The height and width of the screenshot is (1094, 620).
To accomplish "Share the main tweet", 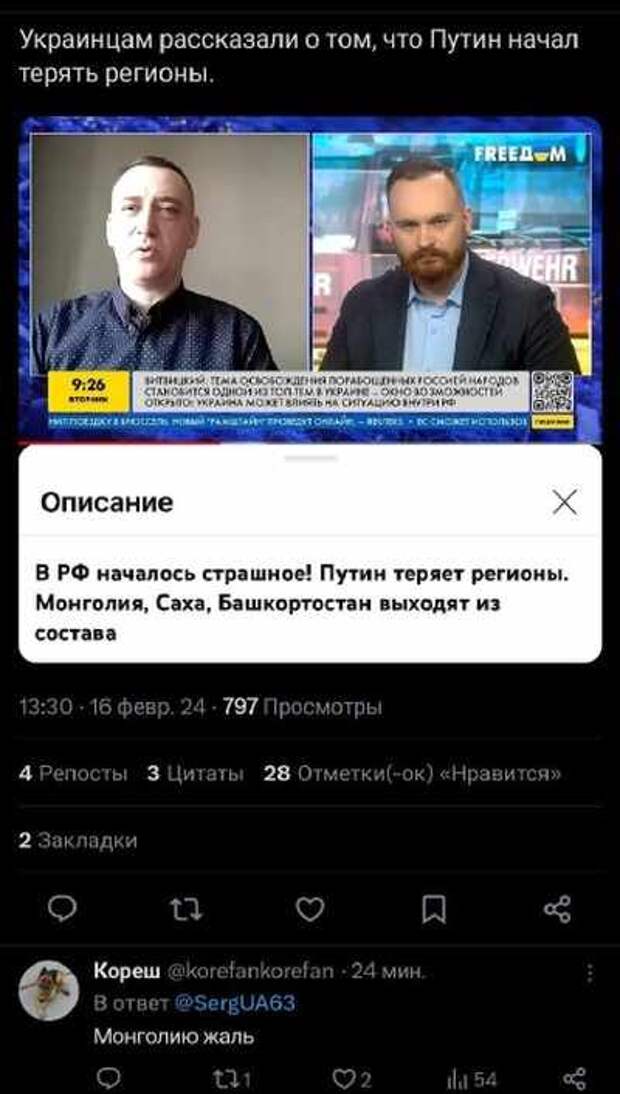I will (557, 908).
